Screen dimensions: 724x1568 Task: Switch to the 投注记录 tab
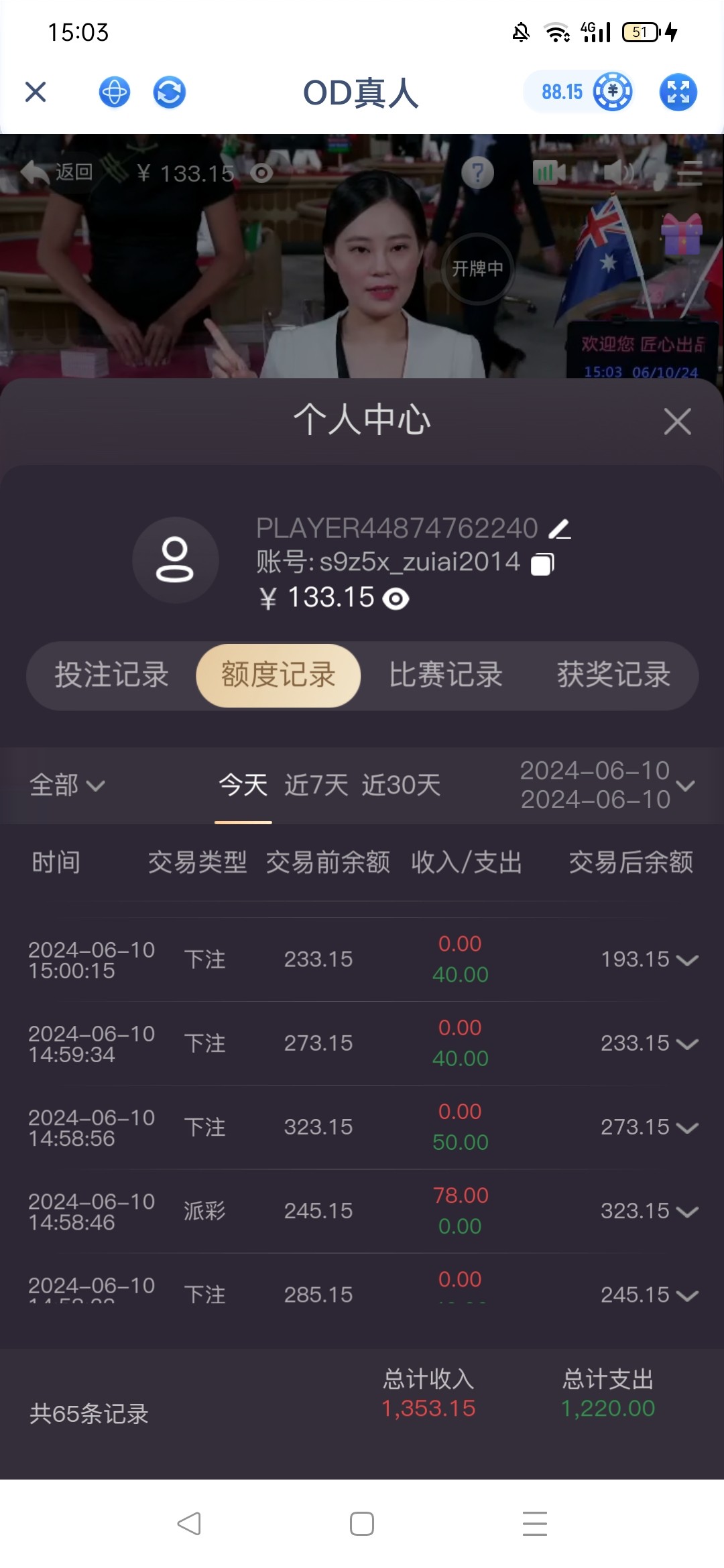click(111, 675)
